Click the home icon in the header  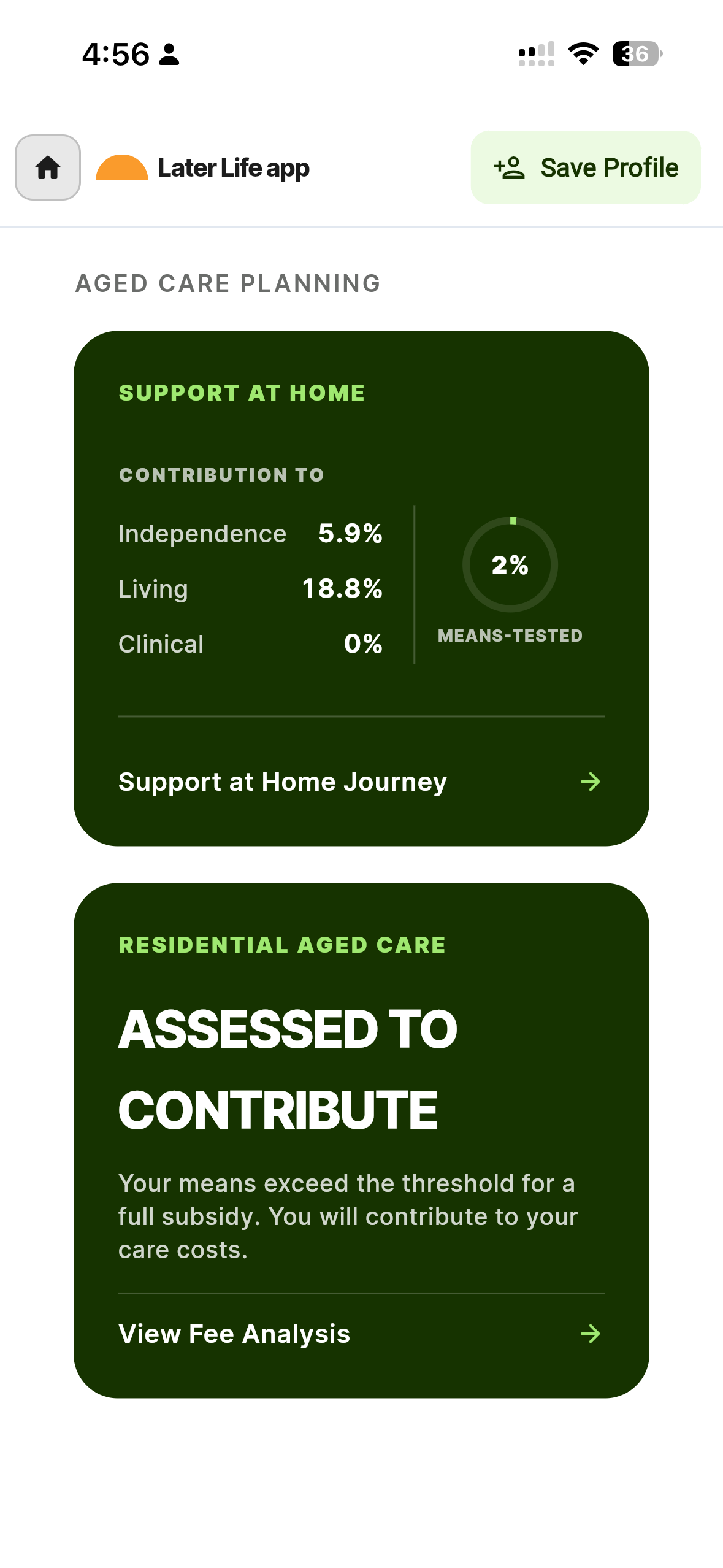point(47,167)
